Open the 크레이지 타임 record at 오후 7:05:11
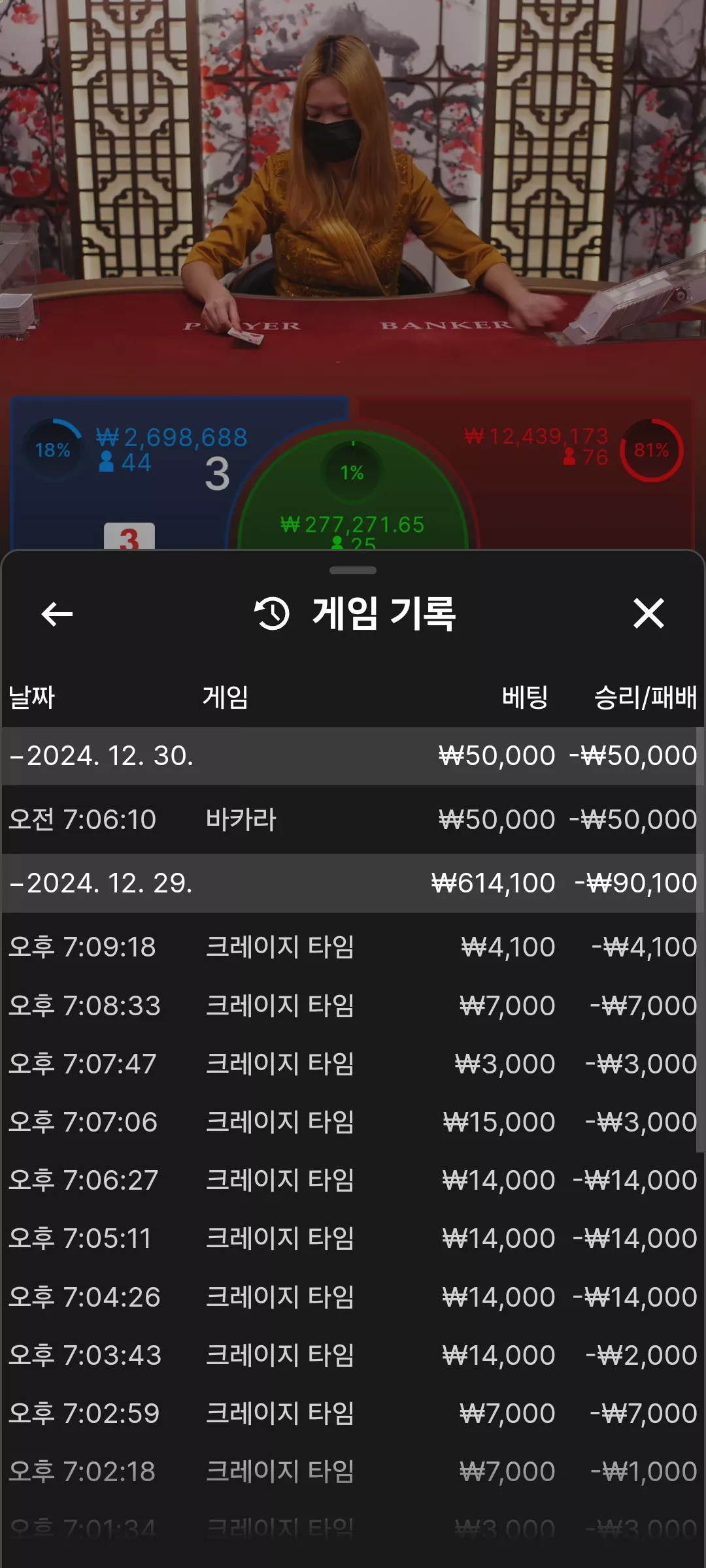Viewport: 706px width, 1568px height. pyautogui.click(x=349, y=1238)
